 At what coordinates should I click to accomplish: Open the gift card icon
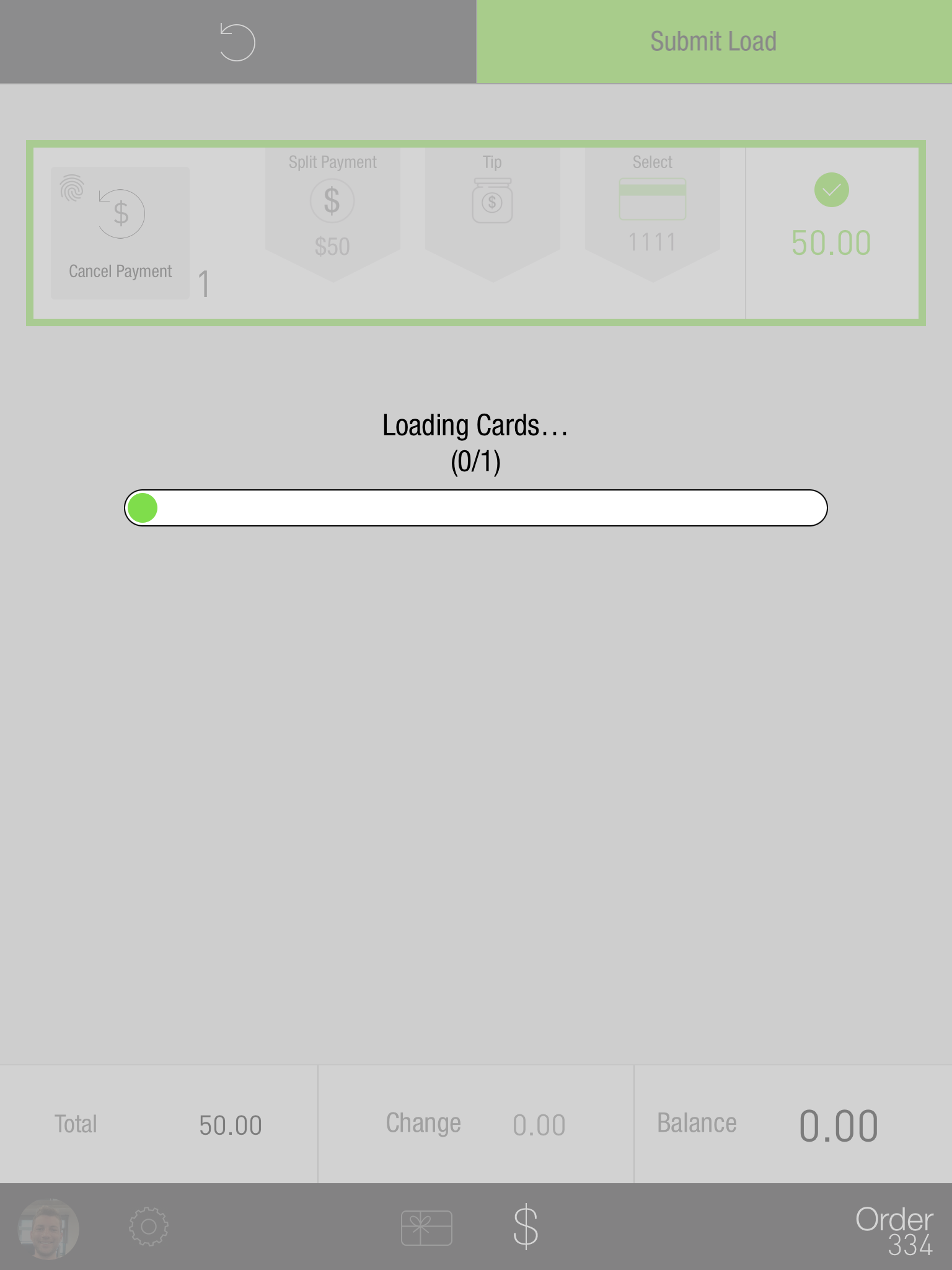426,1227
